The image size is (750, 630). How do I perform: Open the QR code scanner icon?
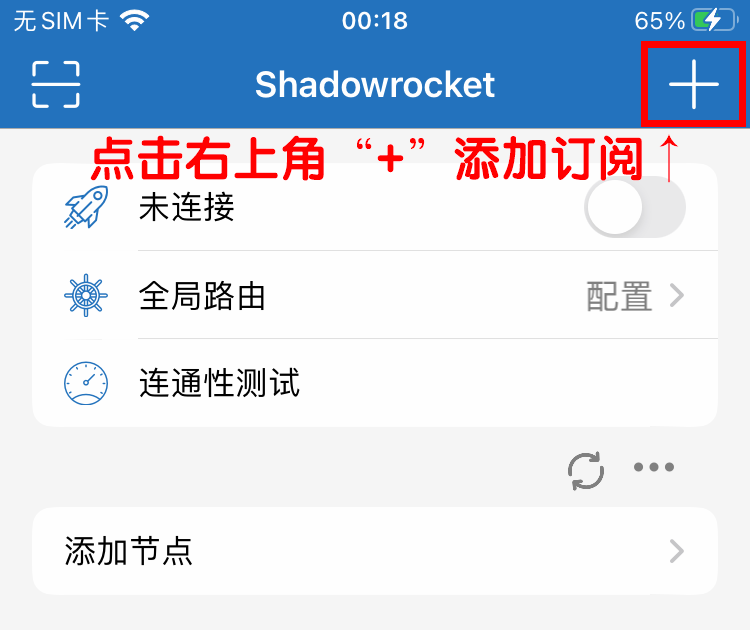coord(56,84)
